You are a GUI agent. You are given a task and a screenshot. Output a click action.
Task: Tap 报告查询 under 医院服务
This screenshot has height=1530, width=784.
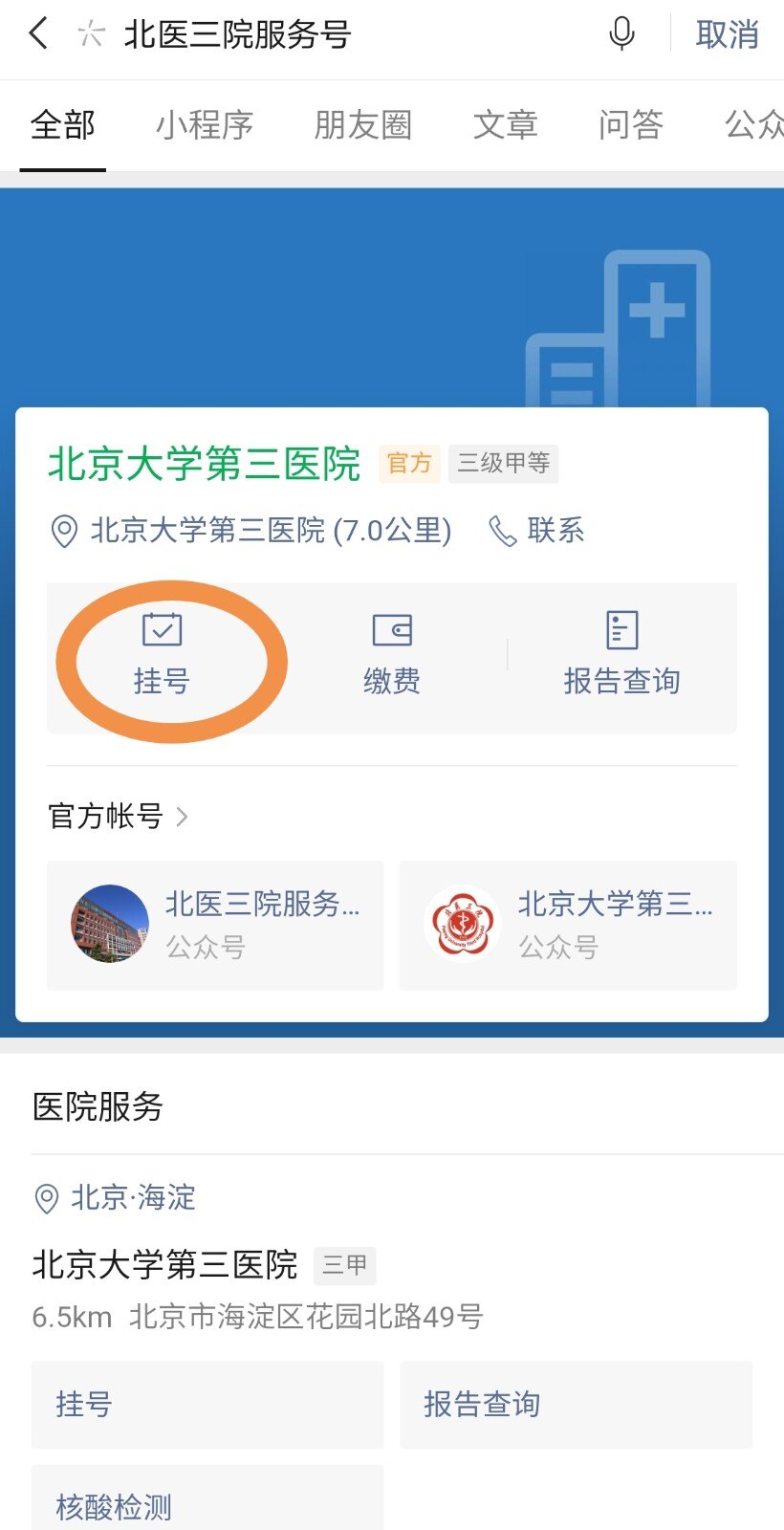[576, 1404]
